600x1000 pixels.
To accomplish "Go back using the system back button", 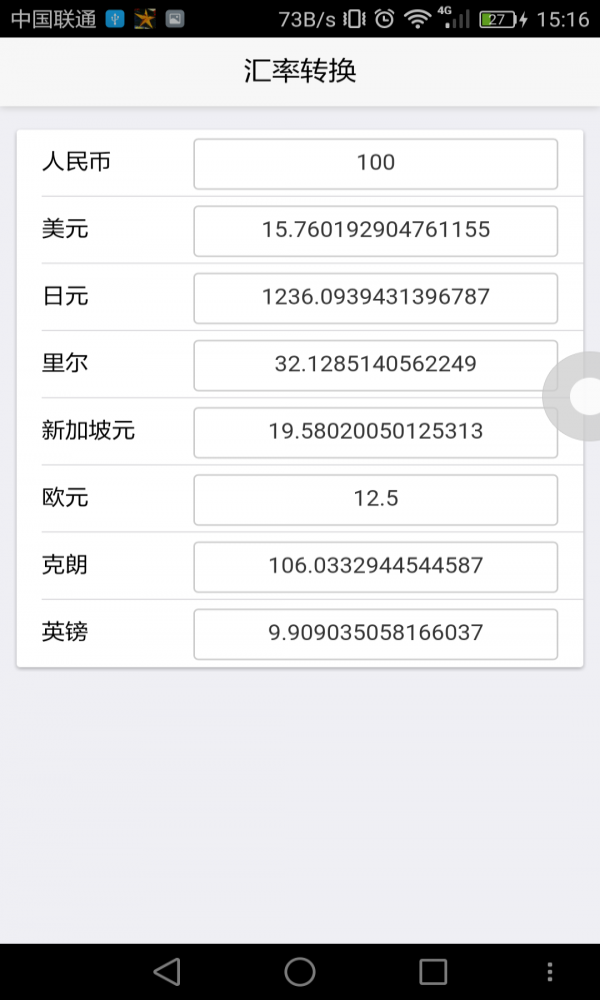I will 167,971.
